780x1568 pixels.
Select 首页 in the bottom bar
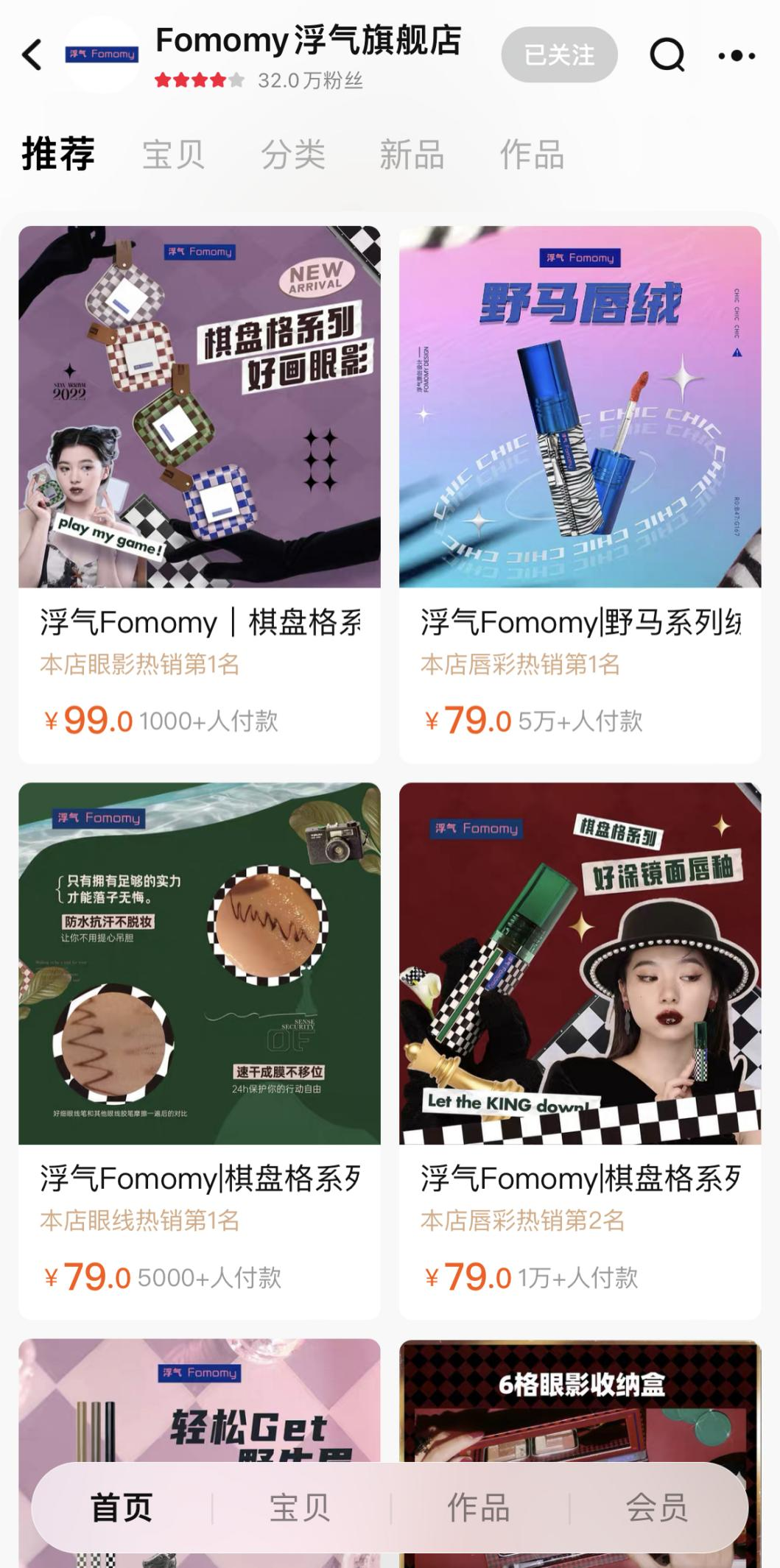point(122,1508)
